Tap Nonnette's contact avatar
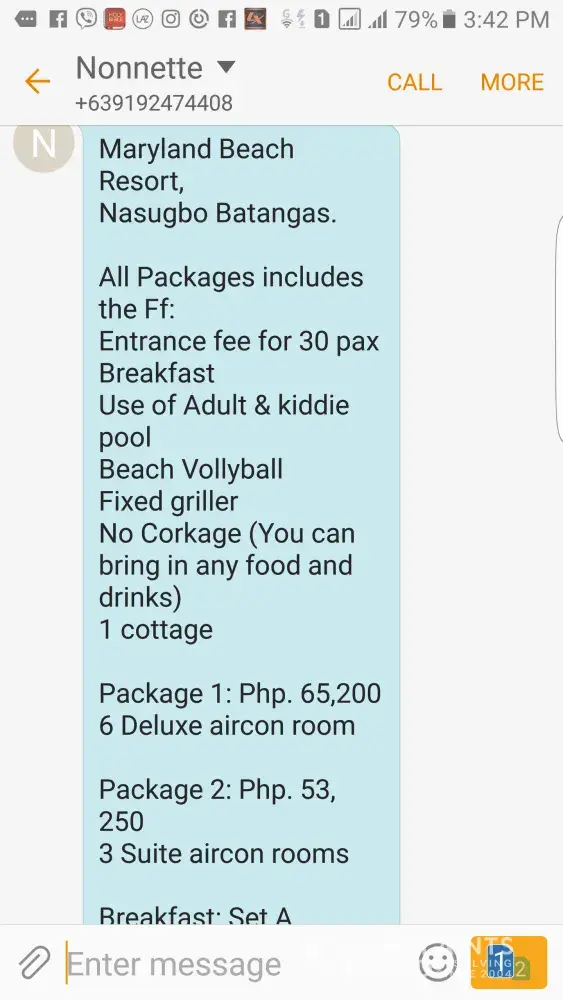Viewport: 563px width, 1000px height. tap(43, 145)
